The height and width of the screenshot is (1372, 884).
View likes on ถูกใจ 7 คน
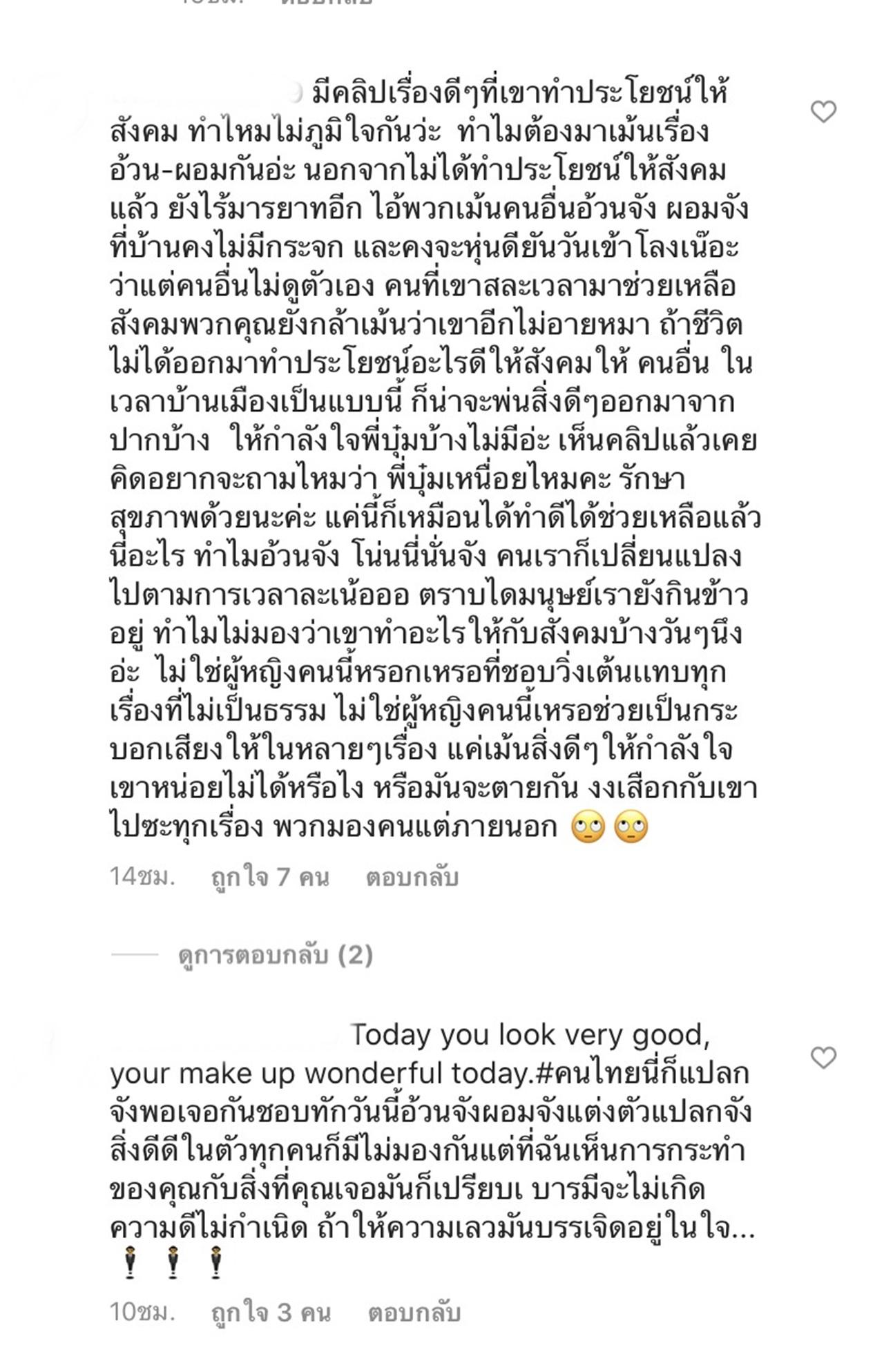point(270,878)
